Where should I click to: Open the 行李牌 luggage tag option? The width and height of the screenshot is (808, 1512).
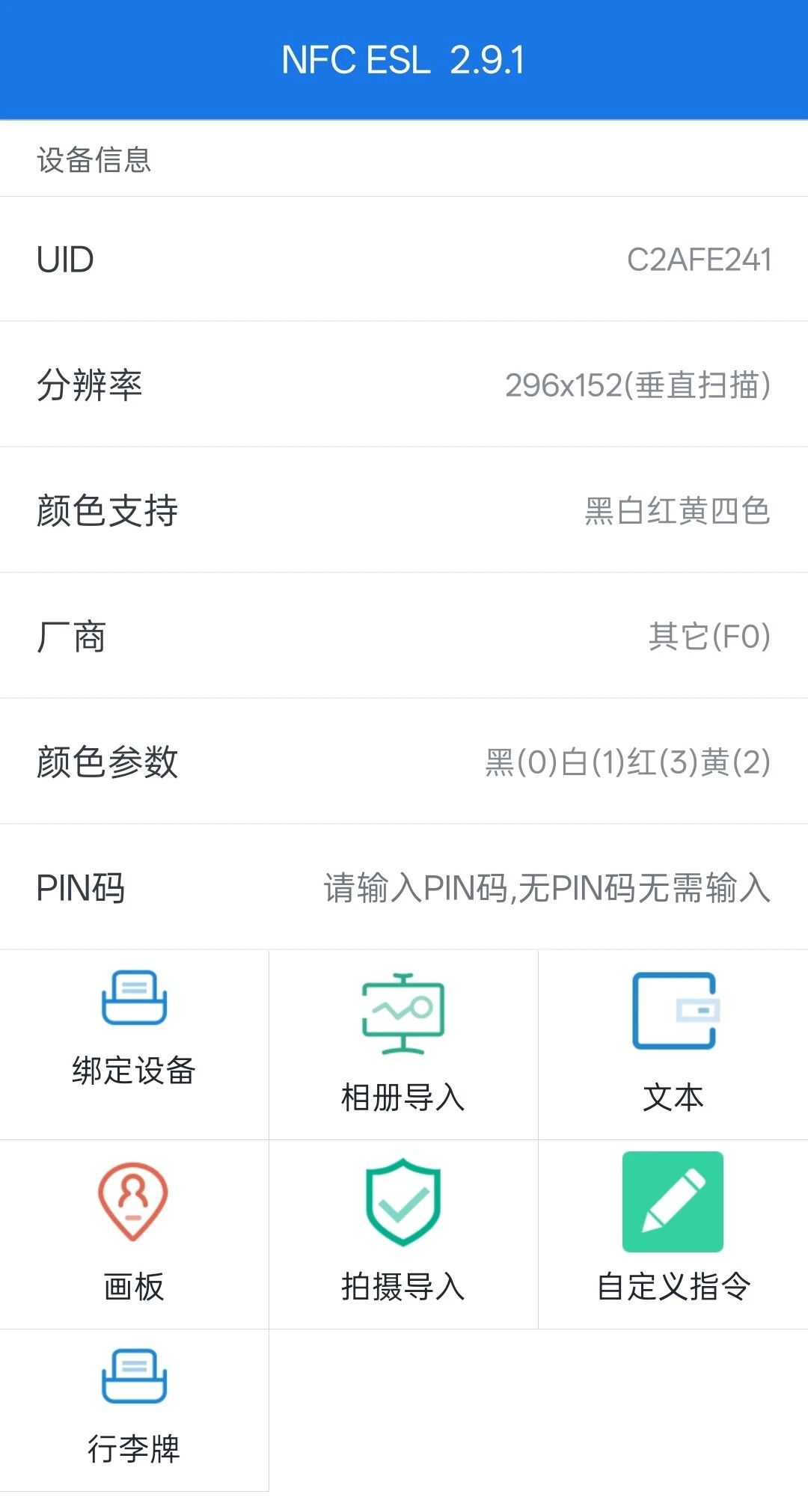134,1410
